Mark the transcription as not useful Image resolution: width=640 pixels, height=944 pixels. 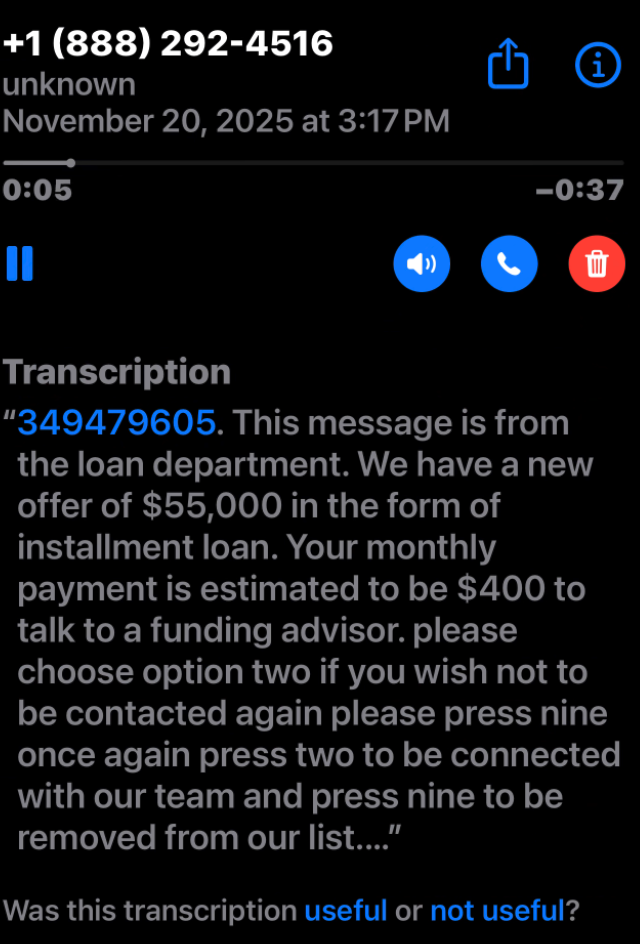tap(496, 910)
